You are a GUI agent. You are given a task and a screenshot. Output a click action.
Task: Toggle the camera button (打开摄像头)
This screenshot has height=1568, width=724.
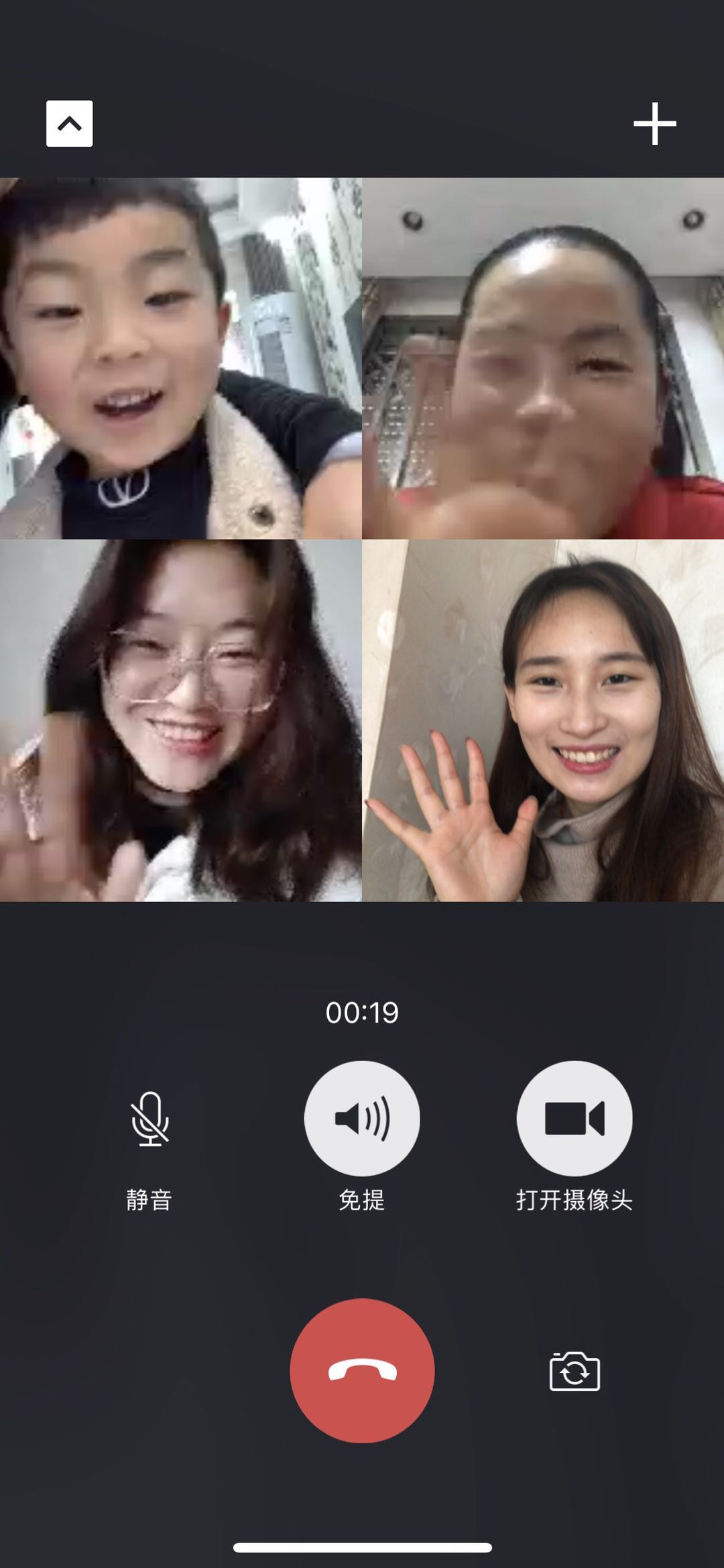(574, 1118)
